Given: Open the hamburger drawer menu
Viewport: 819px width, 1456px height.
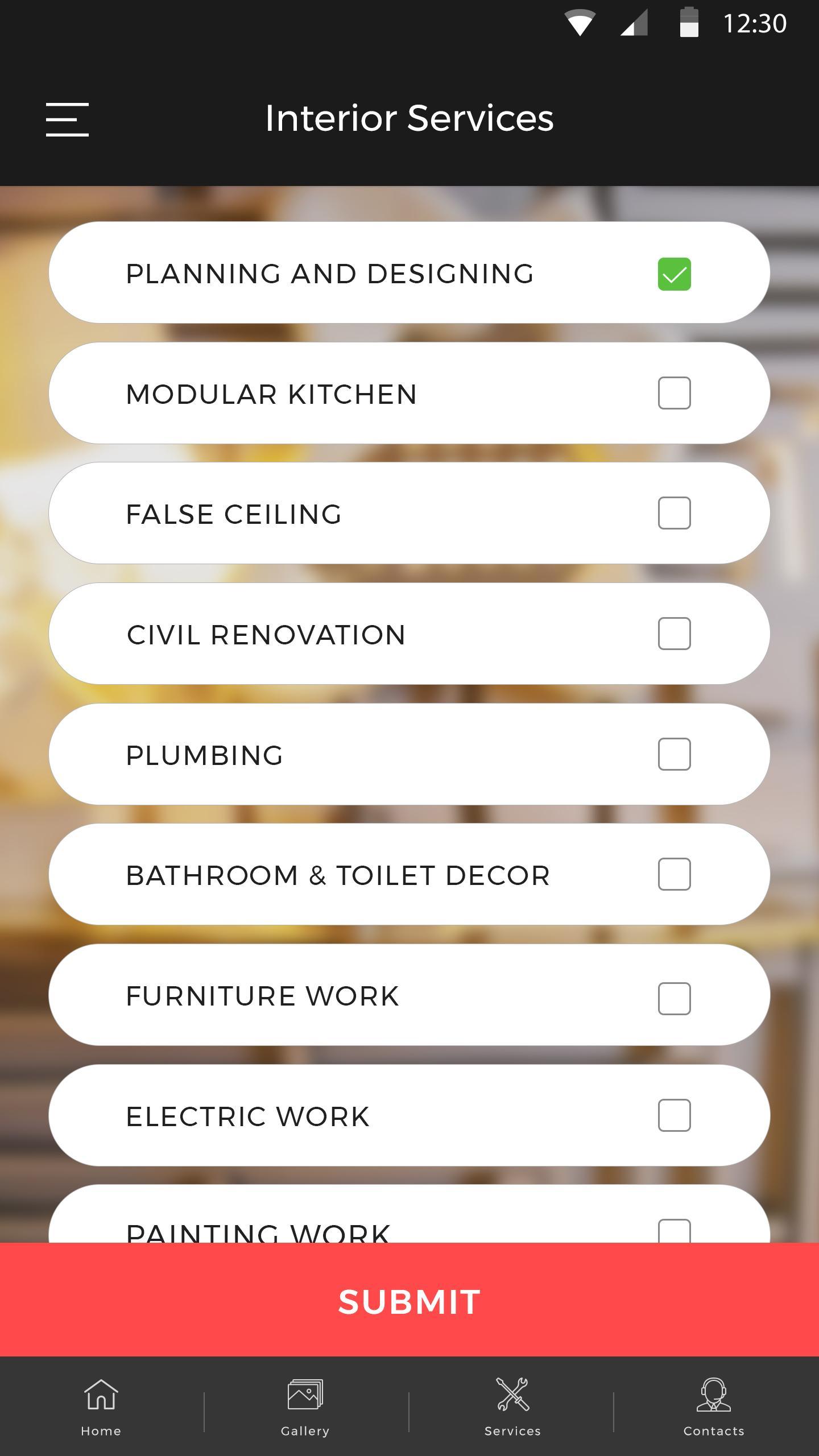Looking at the screenshot, I should pos(67,119).
